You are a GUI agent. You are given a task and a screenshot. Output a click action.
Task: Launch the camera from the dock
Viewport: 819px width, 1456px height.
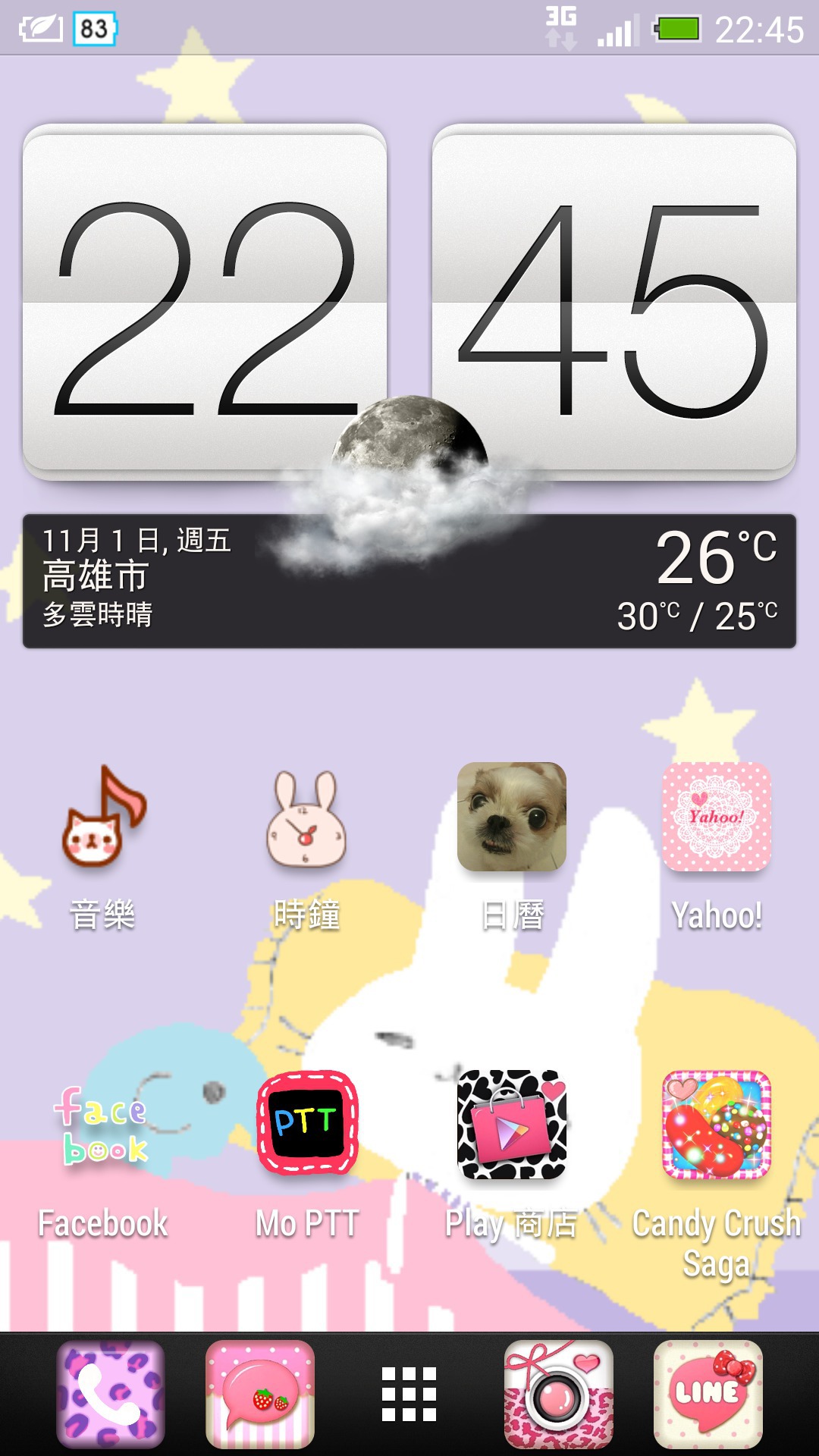pyautogui.click(x=559, y=1394)
